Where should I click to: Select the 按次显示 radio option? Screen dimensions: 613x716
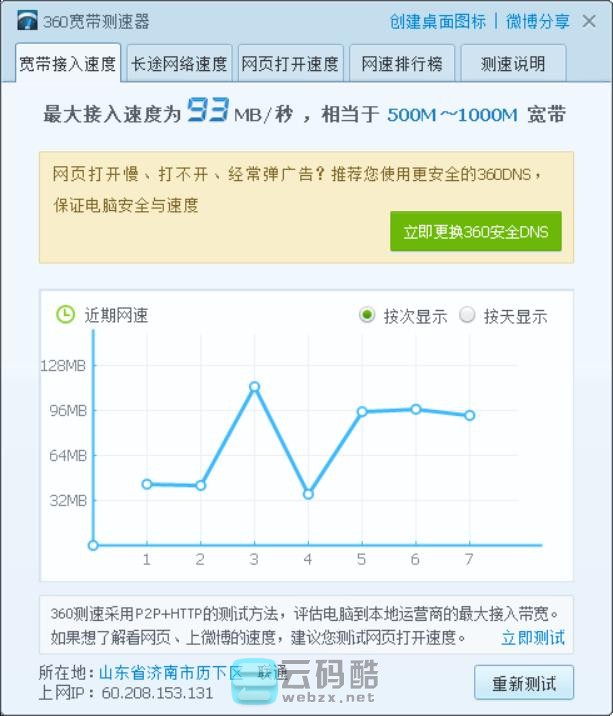(x=368, y=315)
